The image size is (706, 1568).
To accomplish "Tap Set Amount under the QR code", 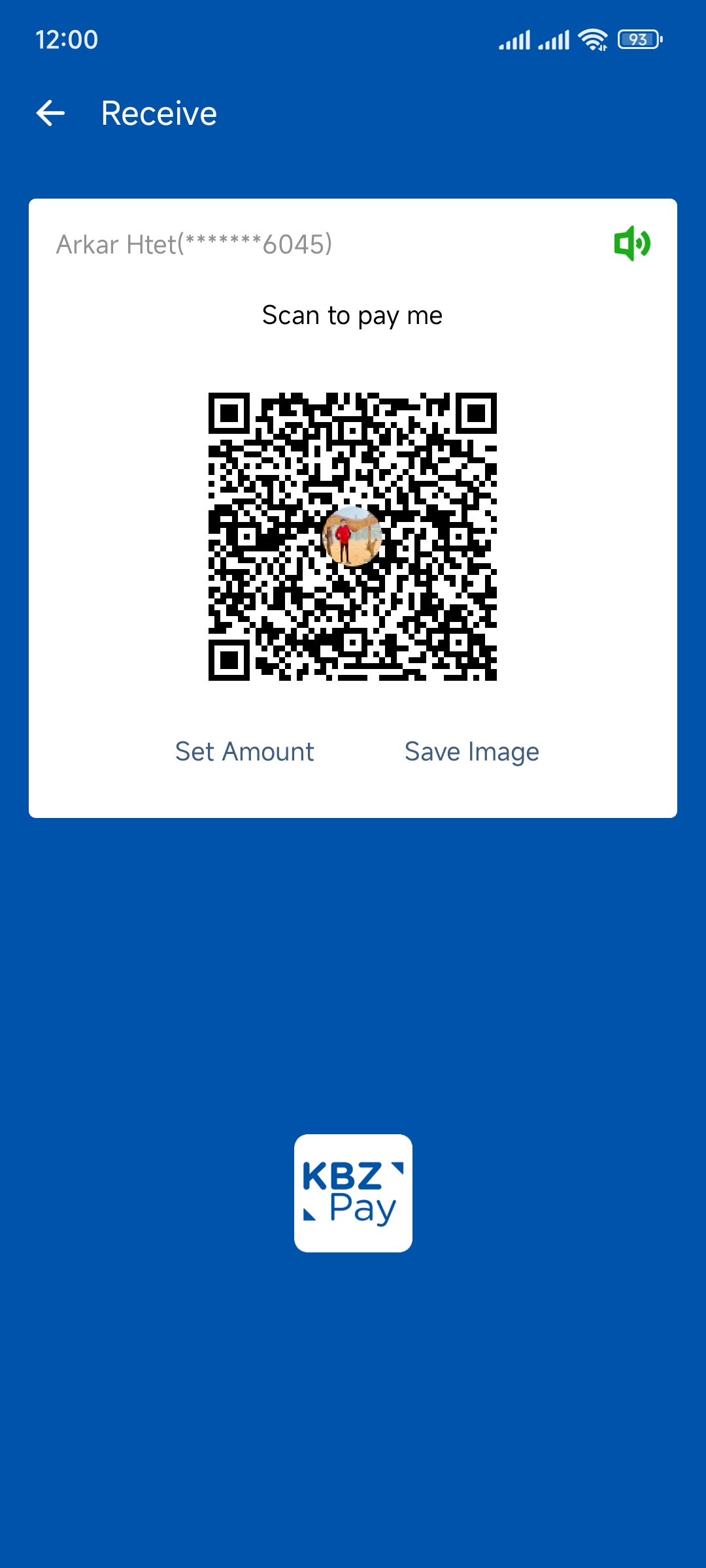I will 244,751.
